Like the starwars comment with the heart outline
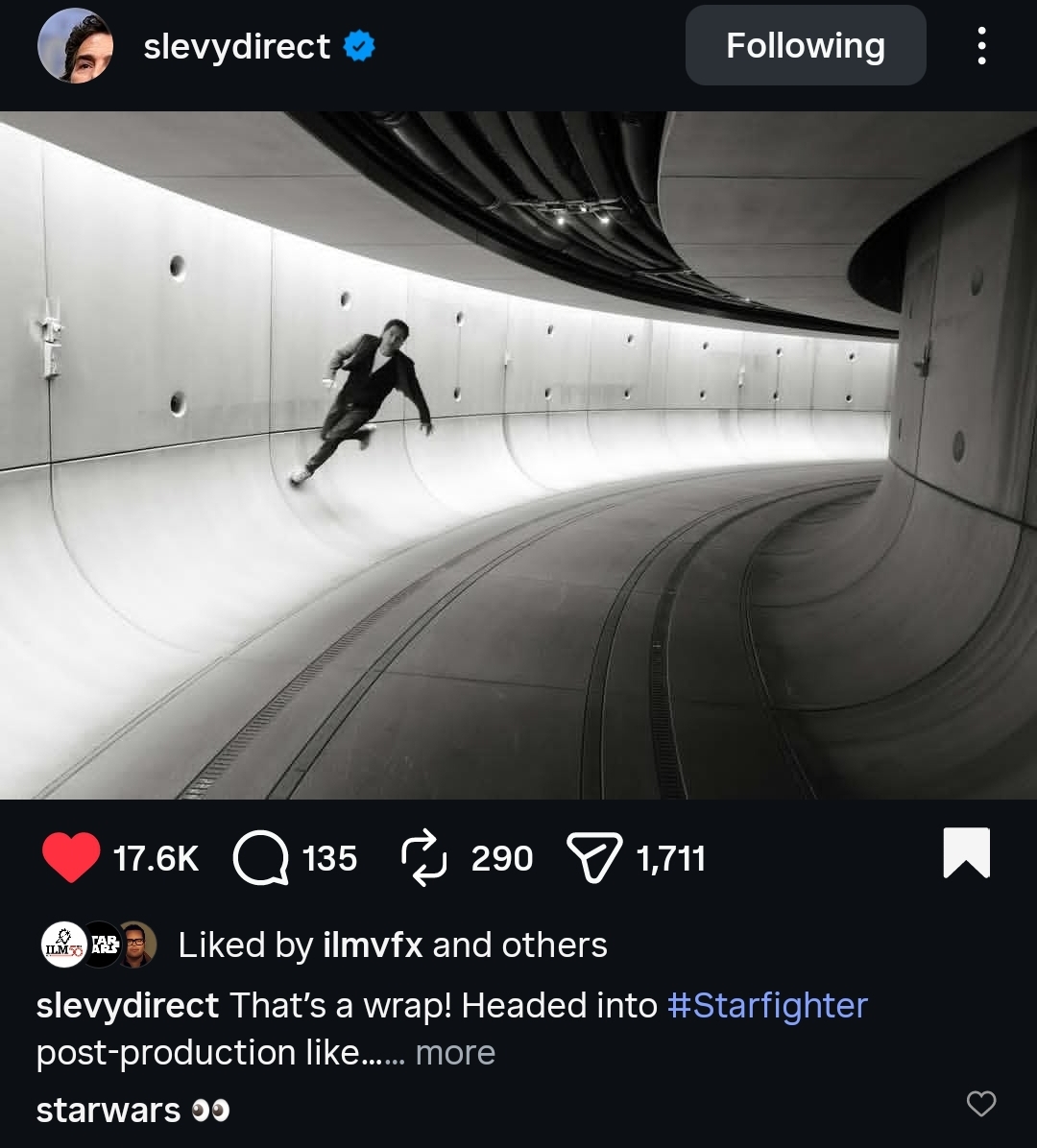1037x1148 pixels. (x=981, y=1104)
